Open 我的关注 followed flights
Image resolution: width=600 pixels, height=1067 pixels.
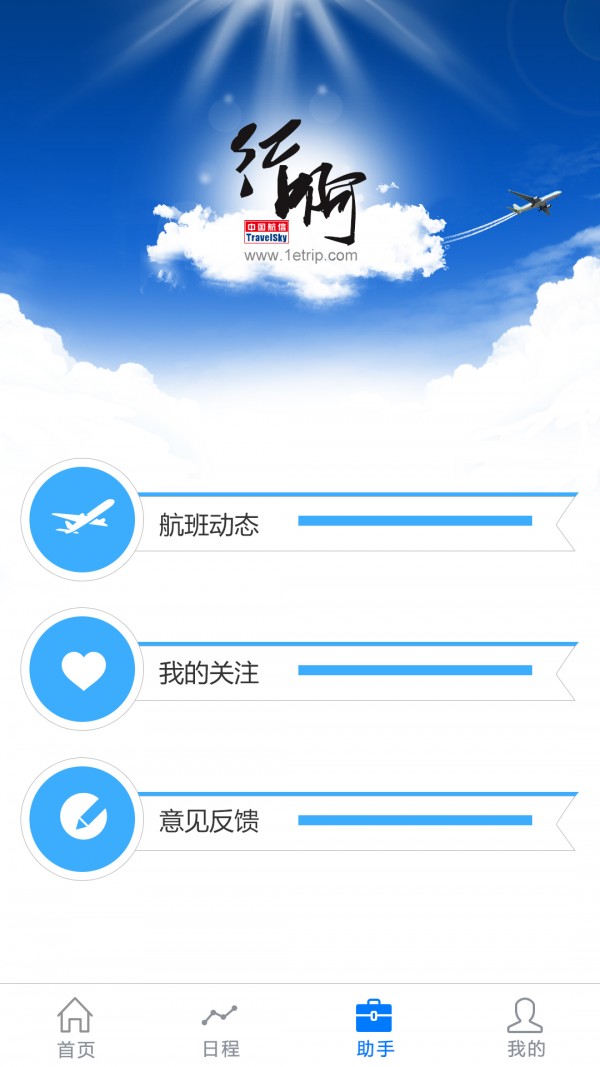pyautogui.click(x=300, y=672)
